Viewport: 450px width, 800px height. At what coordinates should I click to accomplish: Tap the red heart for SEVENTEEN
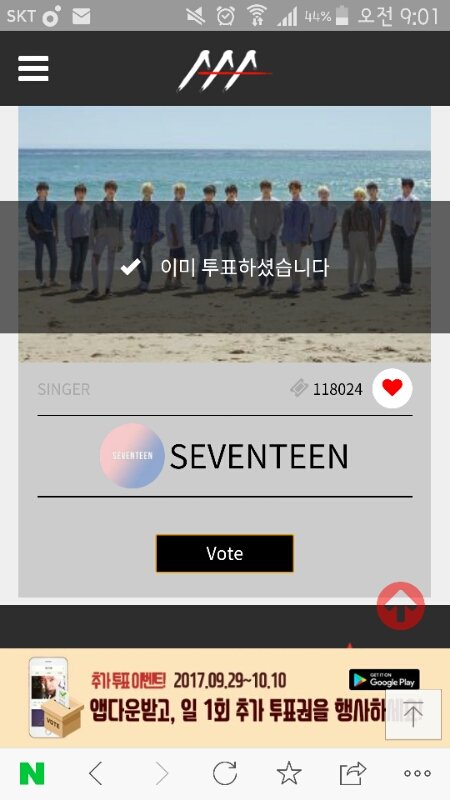click(392, 388)
